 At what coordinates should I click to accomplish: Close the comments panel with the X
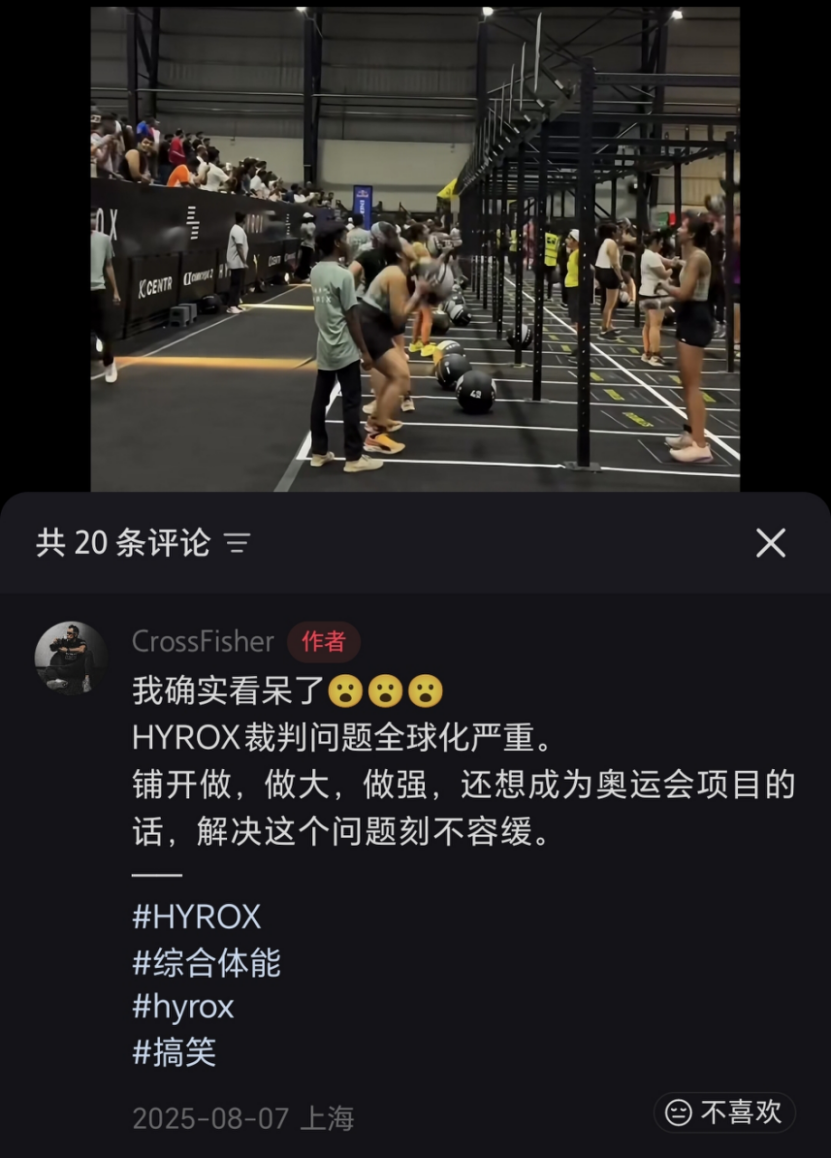770,543
